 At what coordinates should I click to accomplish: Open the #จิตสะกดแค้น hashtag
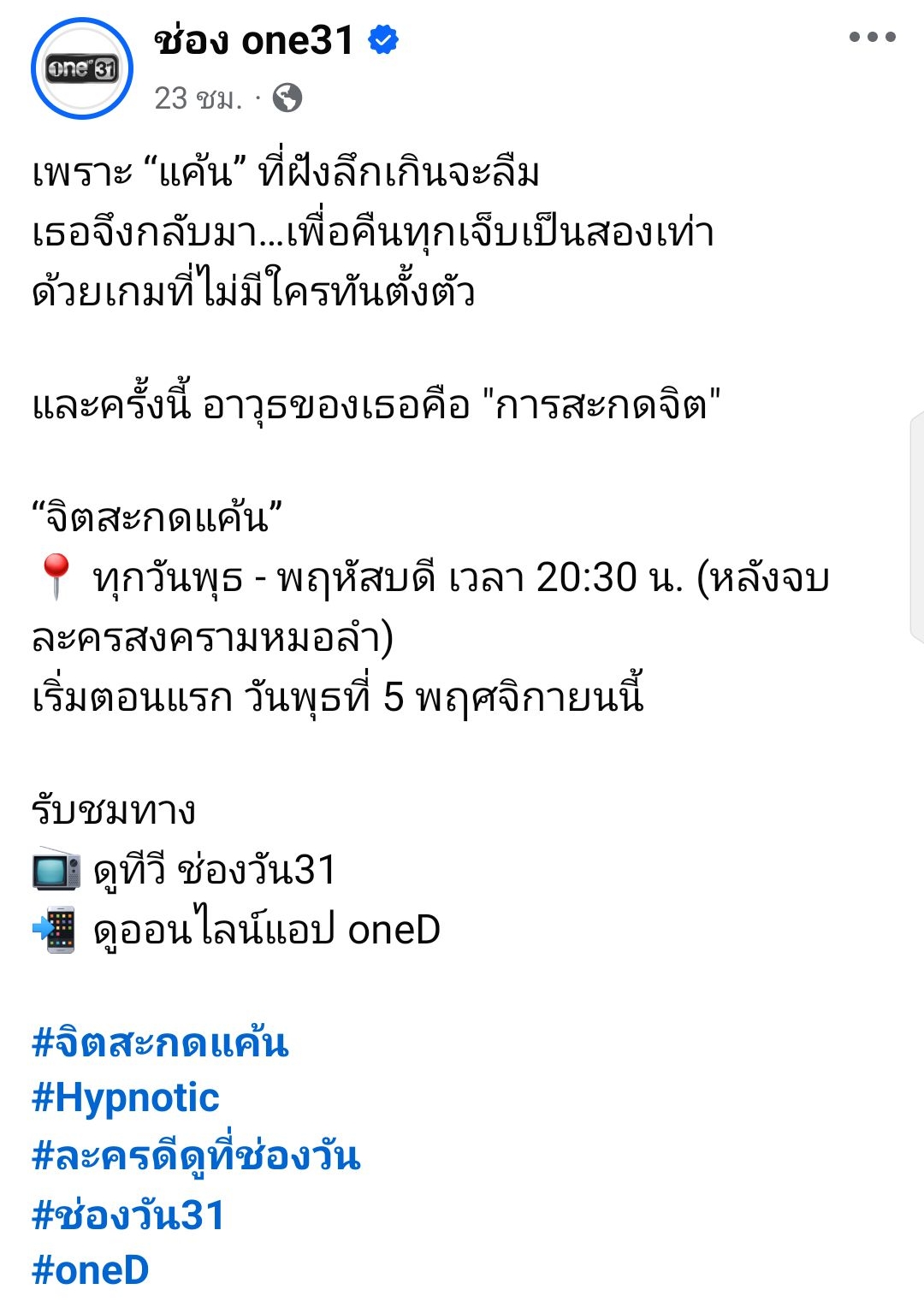click(160, 1043)
